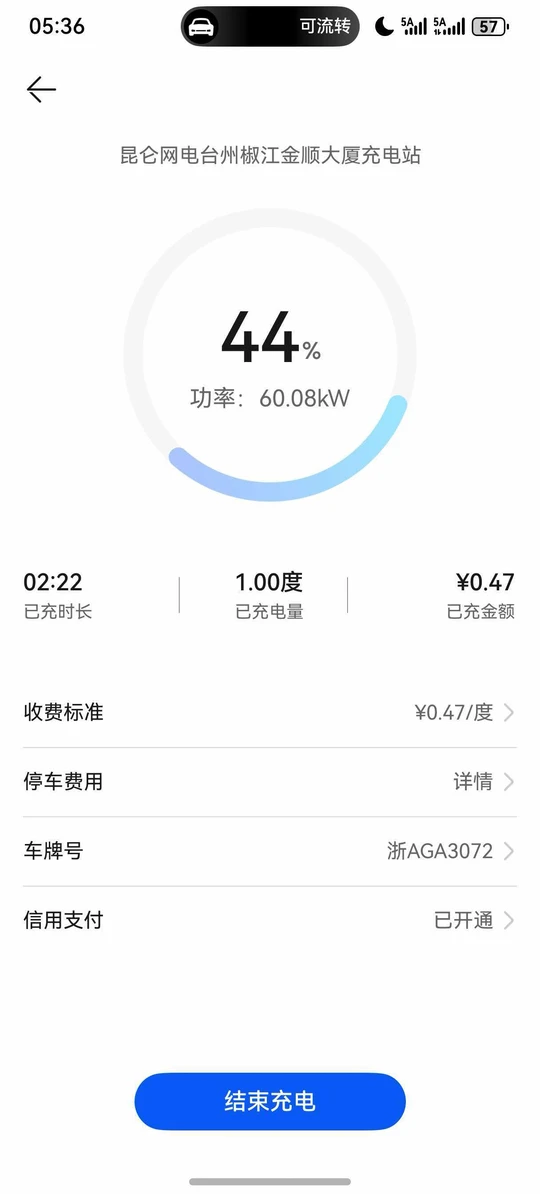Open the 信用支付 credit payment row
The height and width of the screenshot is (1194, 540).
270,921
